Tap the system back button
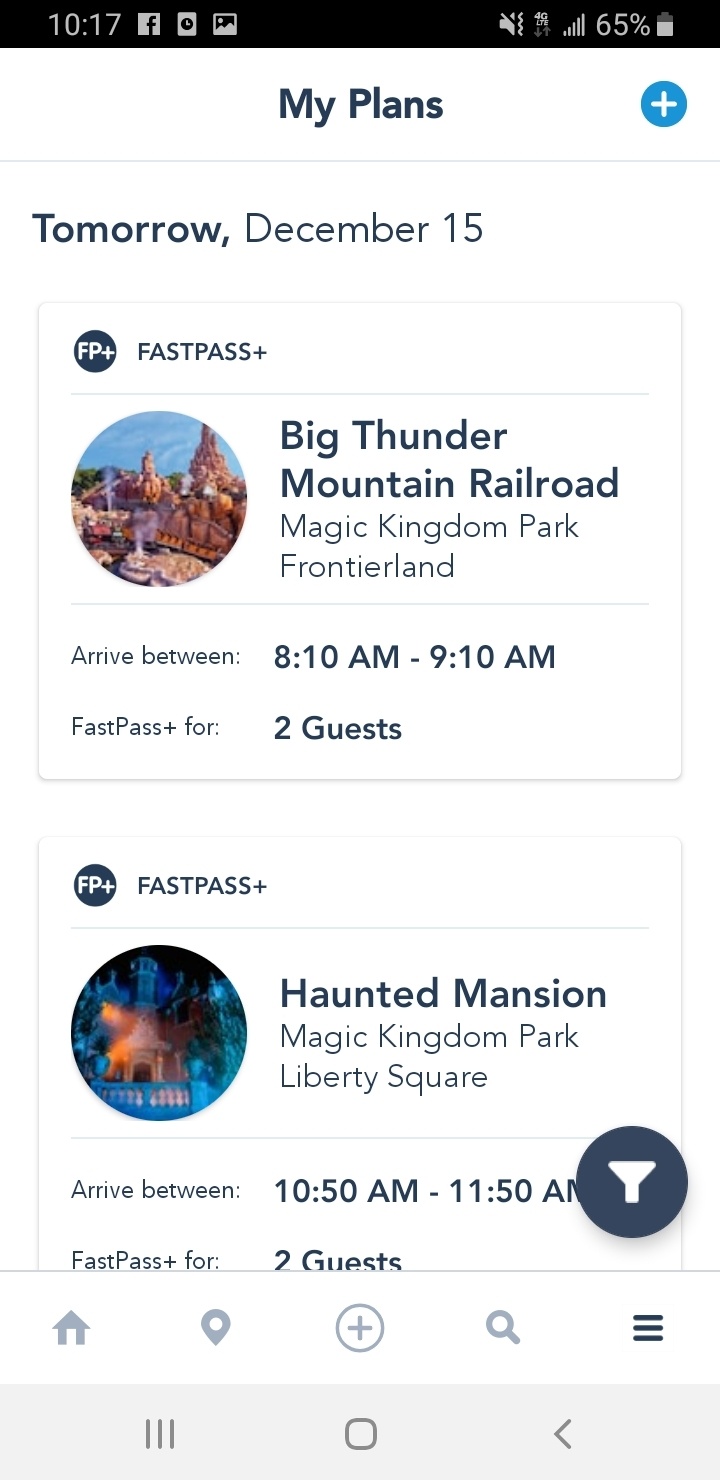 [563, 1434]
